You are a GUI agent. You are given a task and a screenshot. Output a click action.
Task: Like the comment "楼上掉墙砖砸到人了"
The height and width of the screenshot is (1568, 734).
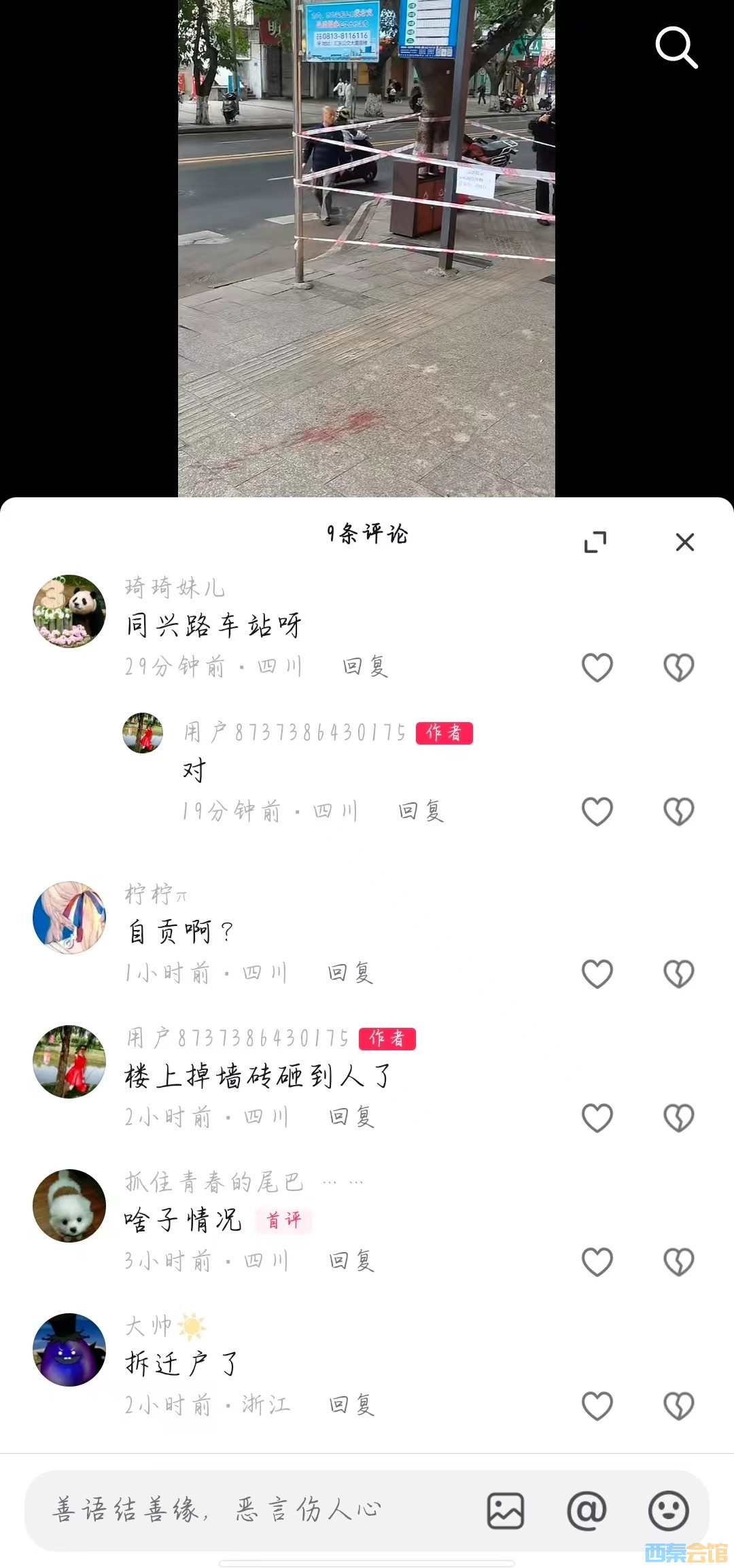coord(597,1118)
